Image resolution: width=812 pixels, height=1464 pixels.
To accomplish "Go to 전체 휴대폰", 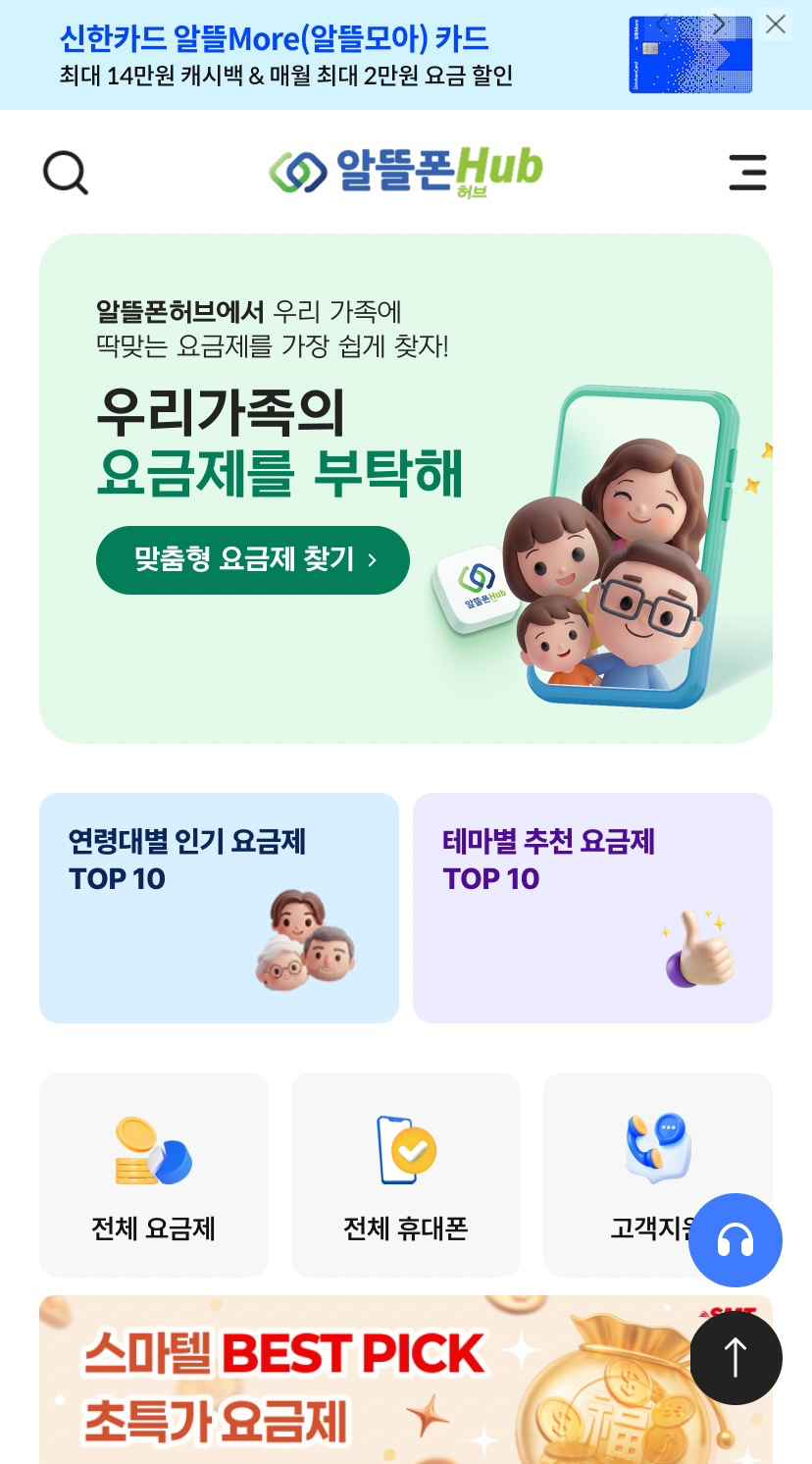I will point(405,1175).
